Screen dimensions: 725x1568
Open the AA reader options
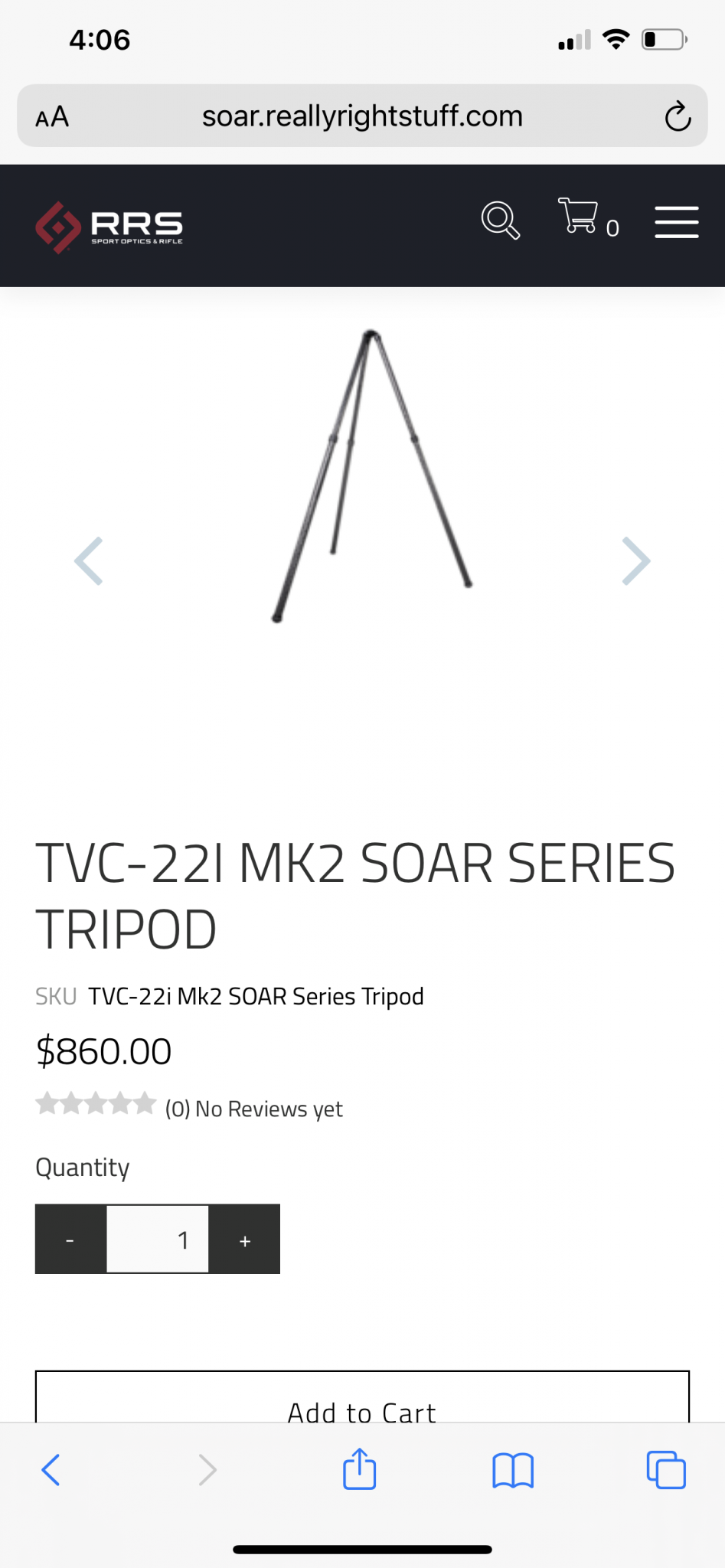click(52, 117)
